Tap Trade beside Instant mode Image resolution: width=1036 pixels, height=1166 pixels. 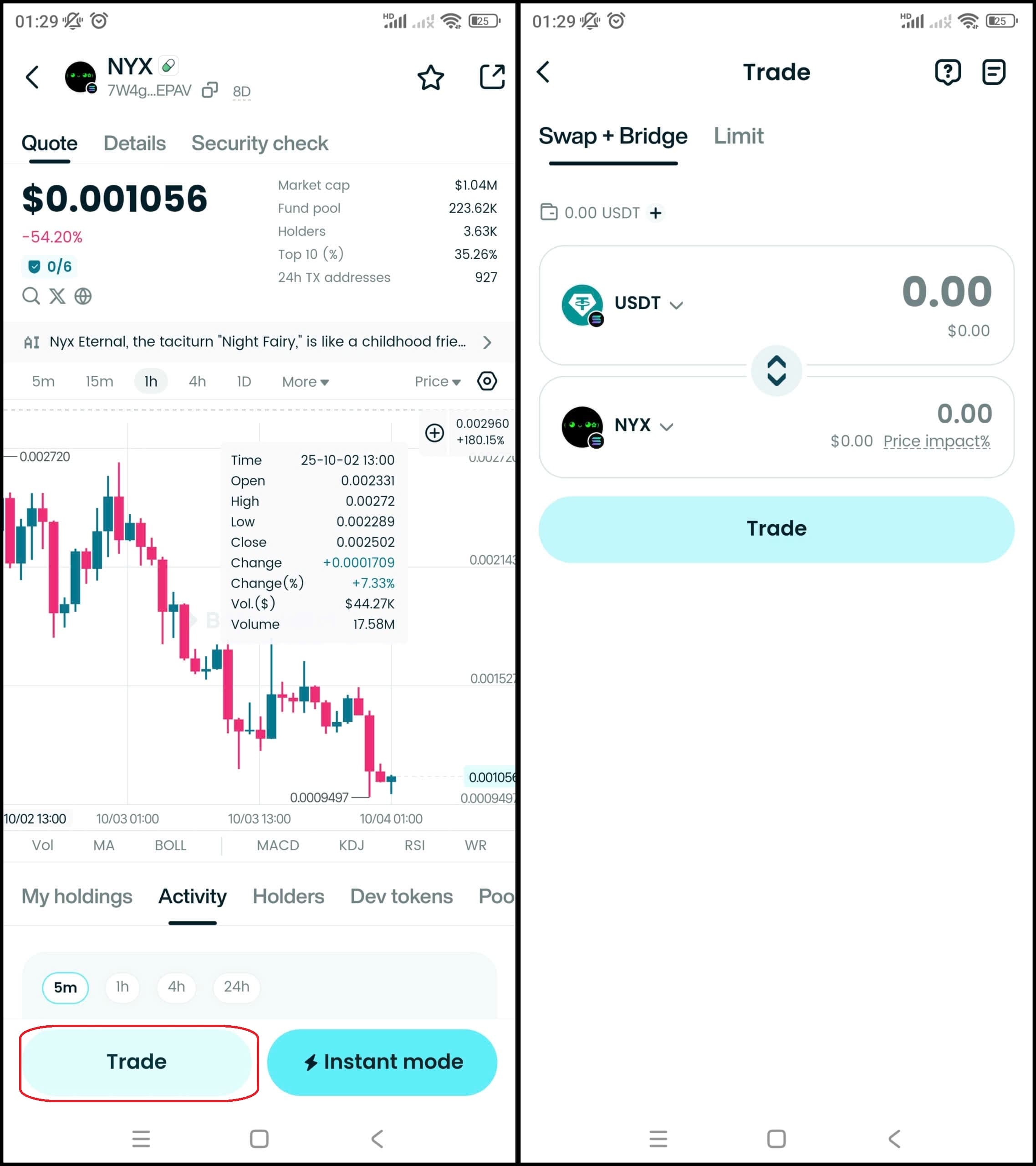coord(137,1062)
